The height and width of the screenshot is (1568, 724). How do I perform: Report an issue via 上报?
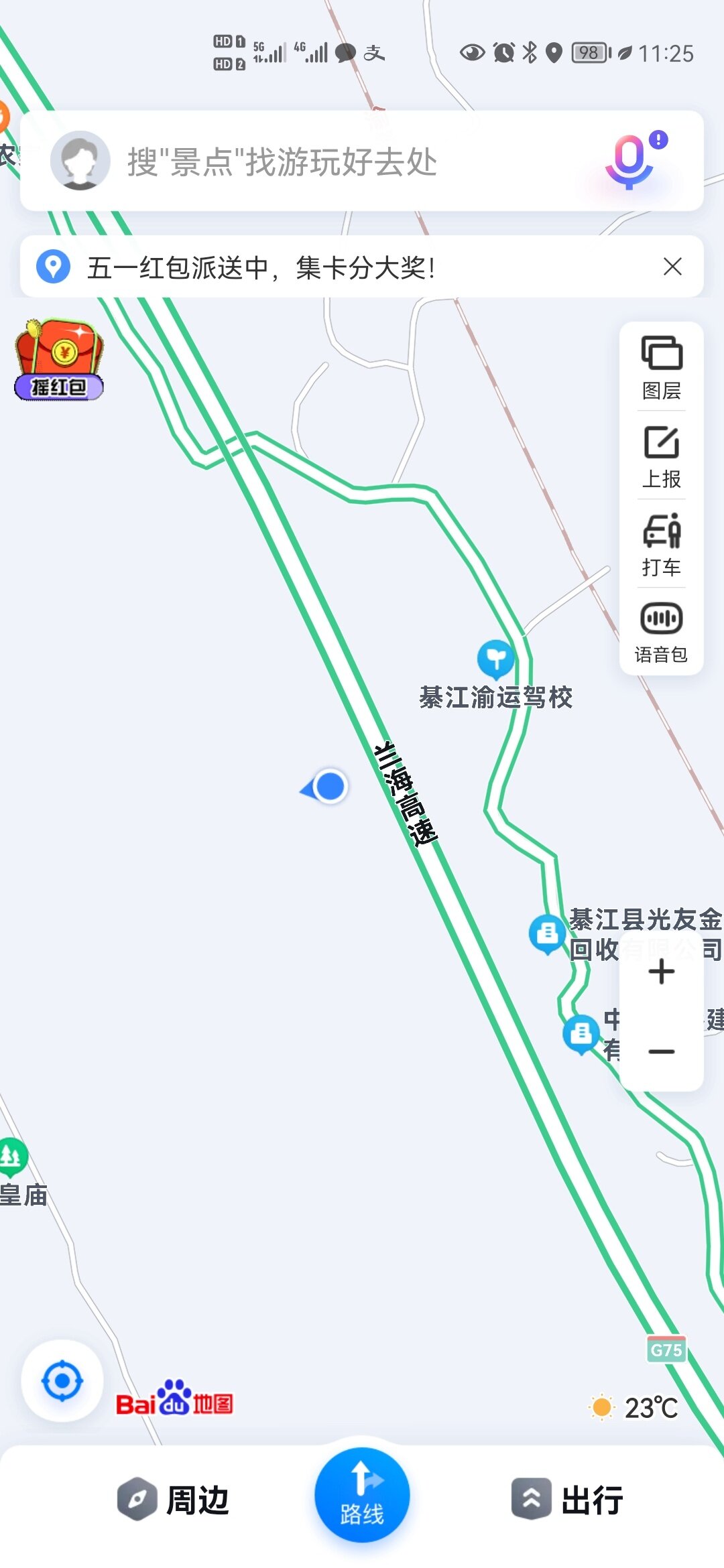(x=661, y=456)
